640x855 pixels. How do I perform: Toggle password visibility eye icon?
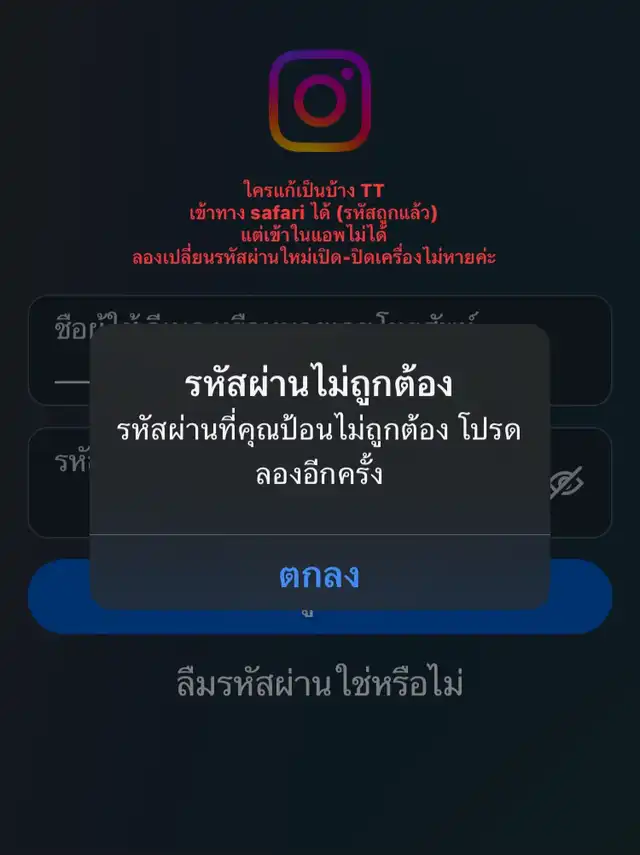pyautogui.click(x=566, y=483)
